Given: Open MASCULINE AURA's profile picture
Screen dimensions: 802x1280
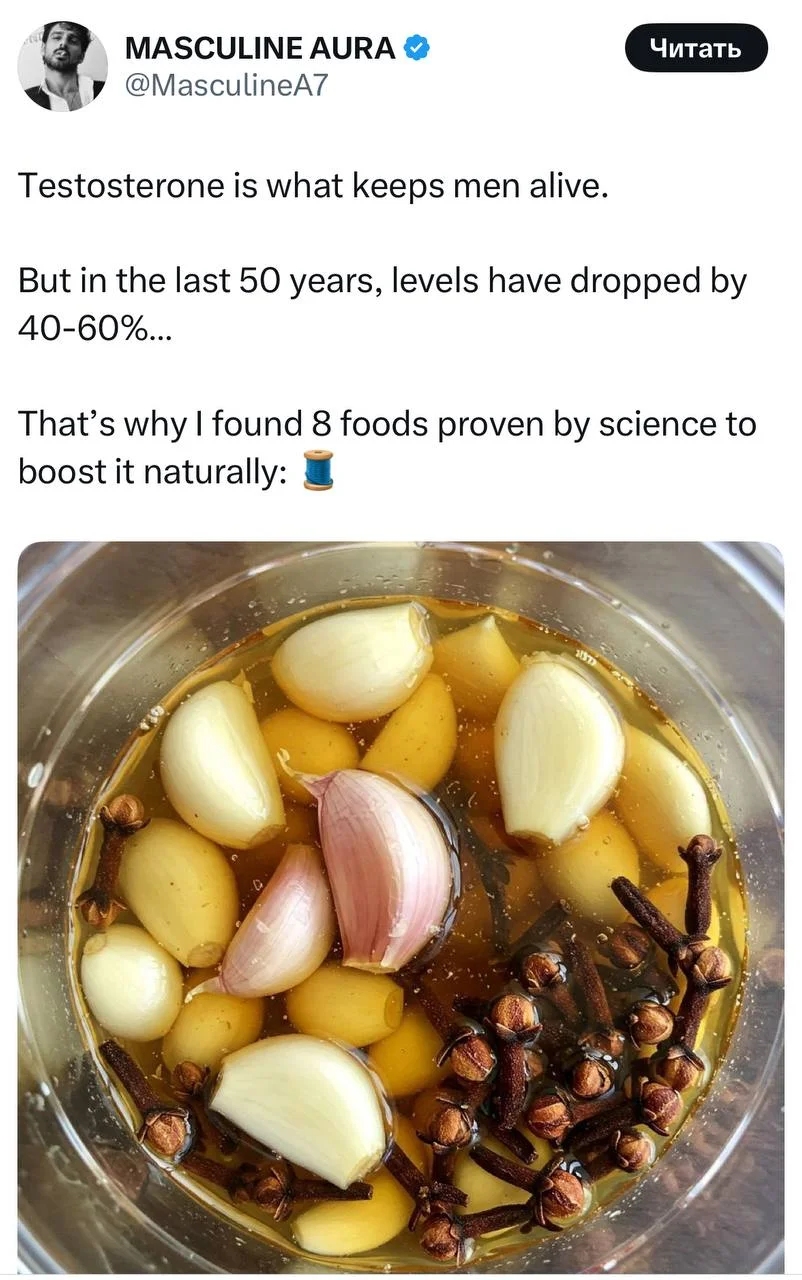Looking at the screenshot, I should pos(62,65).
